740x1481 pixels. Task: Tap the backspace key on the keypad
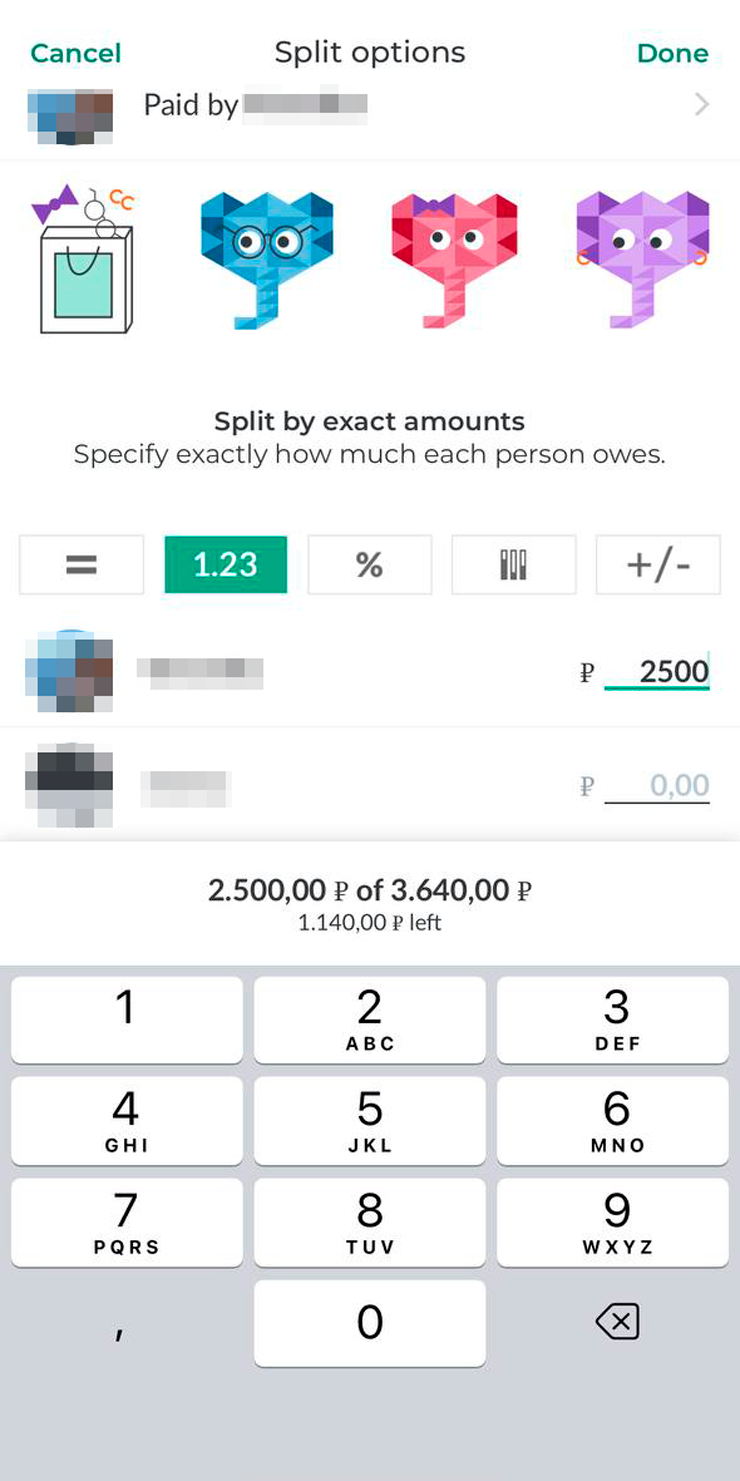(x=616, y=1323)
